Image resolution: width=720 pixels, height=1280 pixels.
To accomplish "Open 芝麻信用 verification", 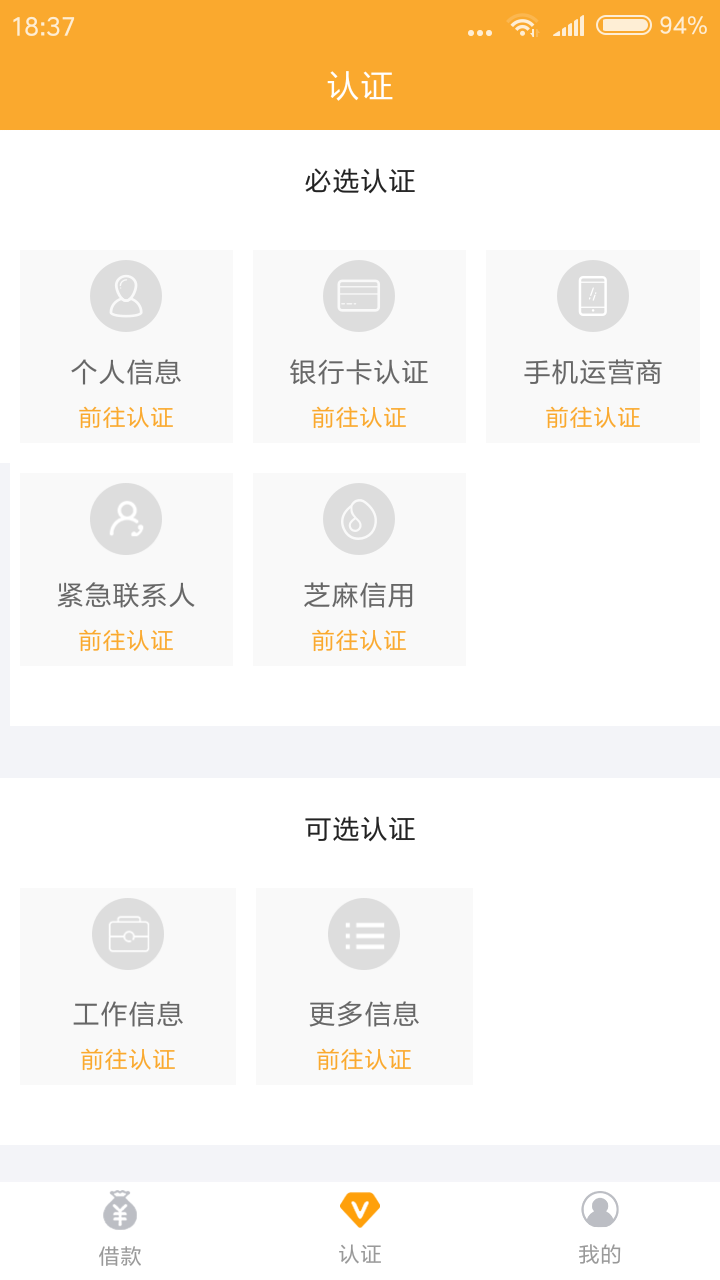I will 359,569.
